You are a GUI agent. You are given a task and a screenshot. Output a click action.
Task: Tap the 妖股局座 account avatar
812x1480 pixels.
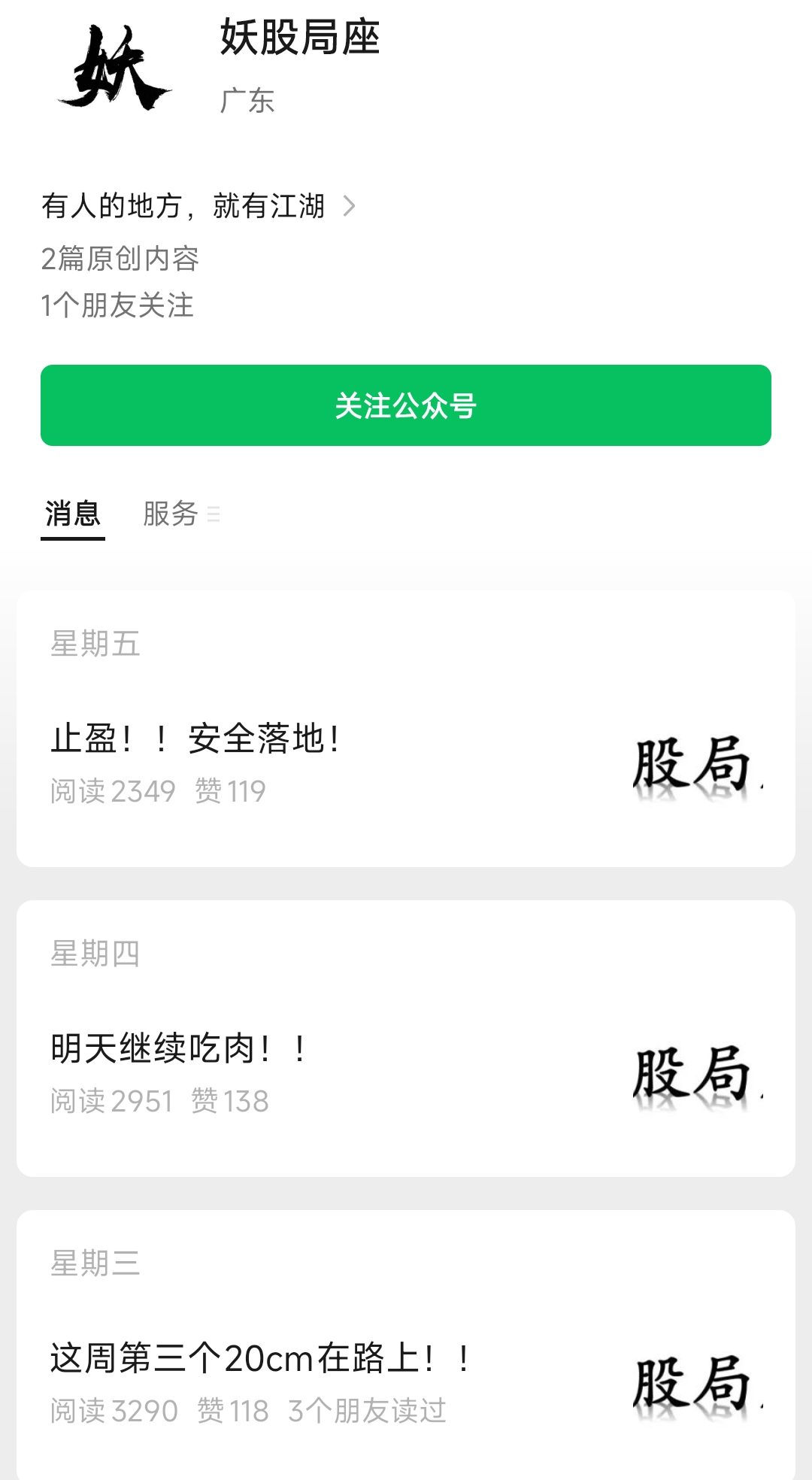[x=114, y=66]
